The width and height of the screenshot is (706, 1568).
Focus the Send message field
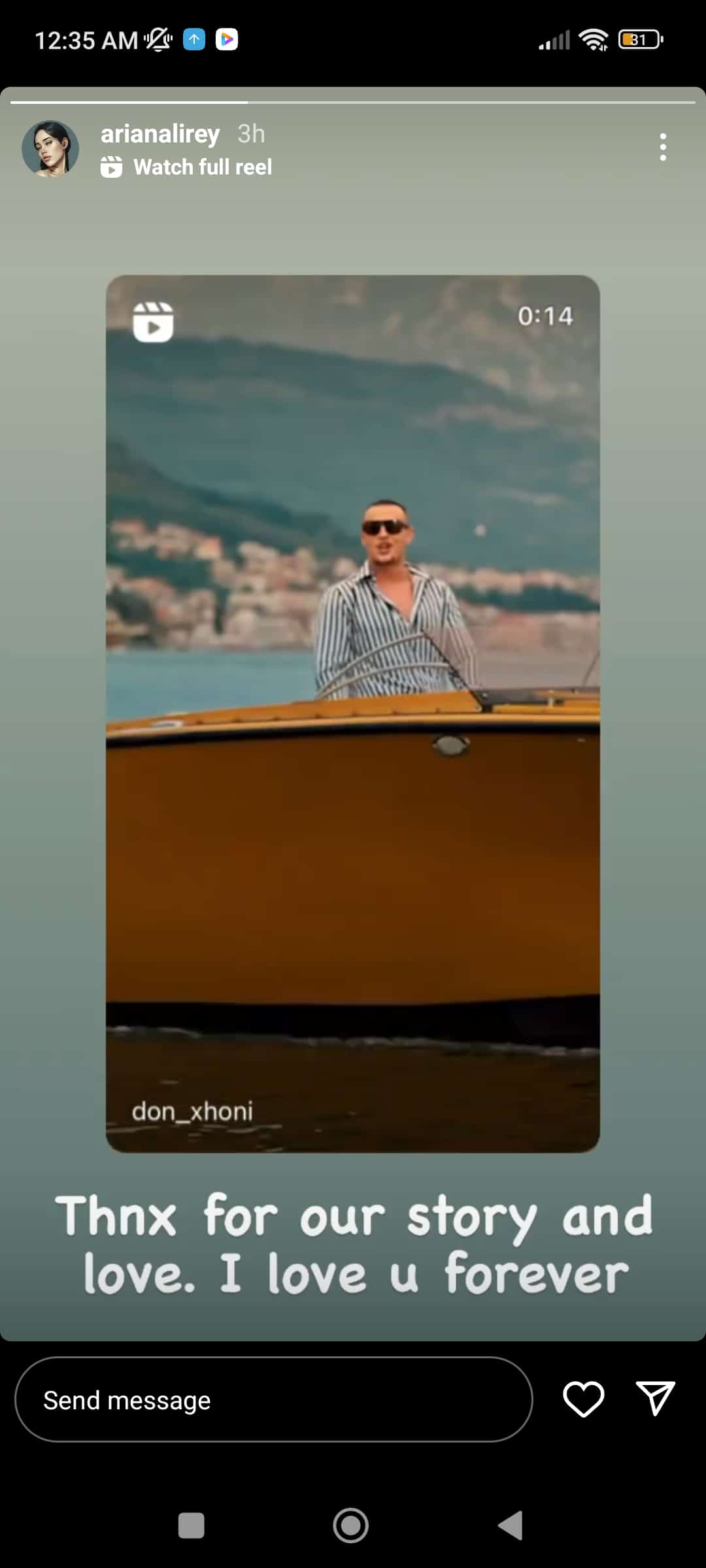(273, 1401)
